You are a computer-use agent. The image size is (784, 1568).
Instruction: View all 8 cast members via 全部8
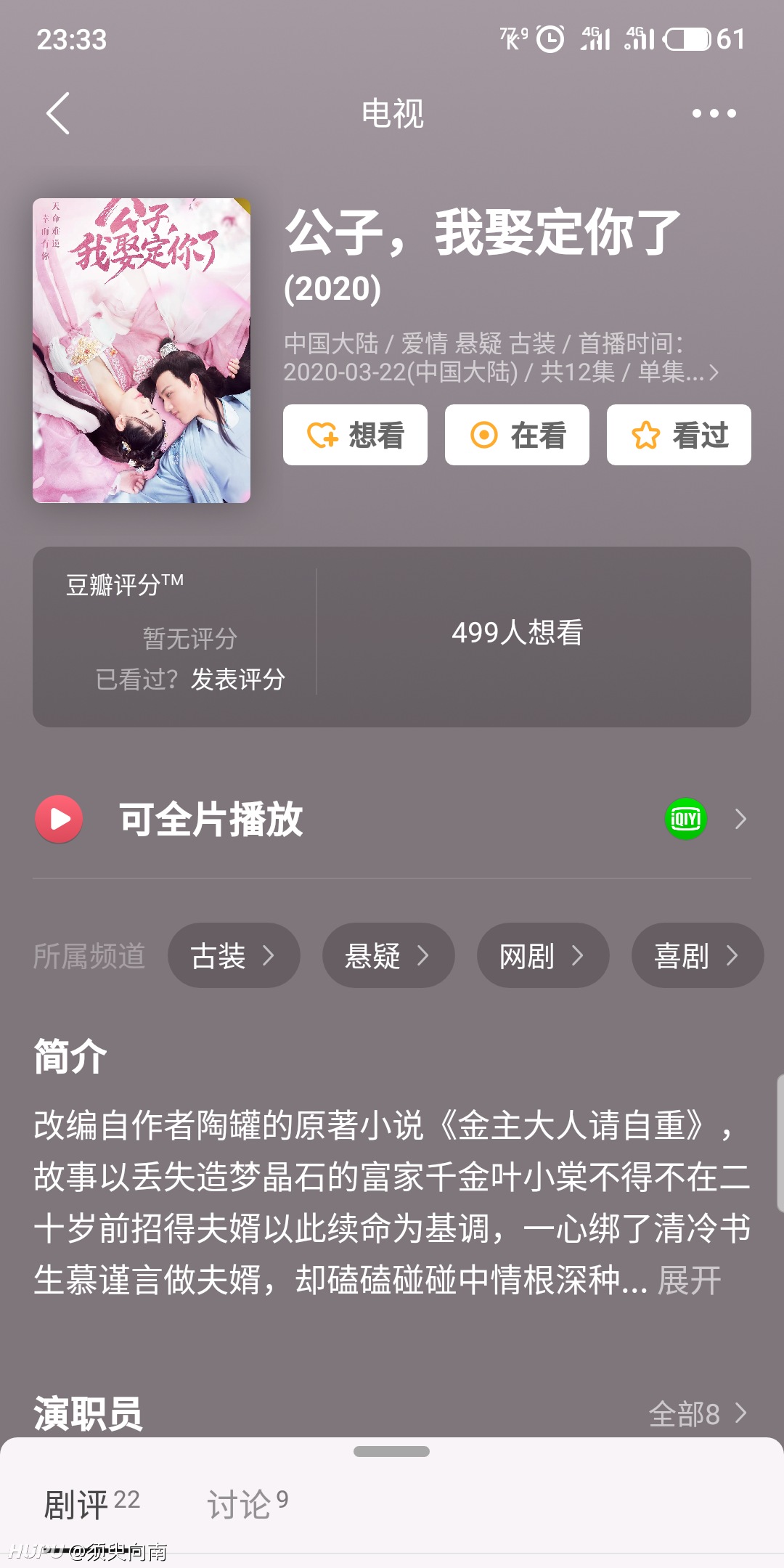point(698,1413)
